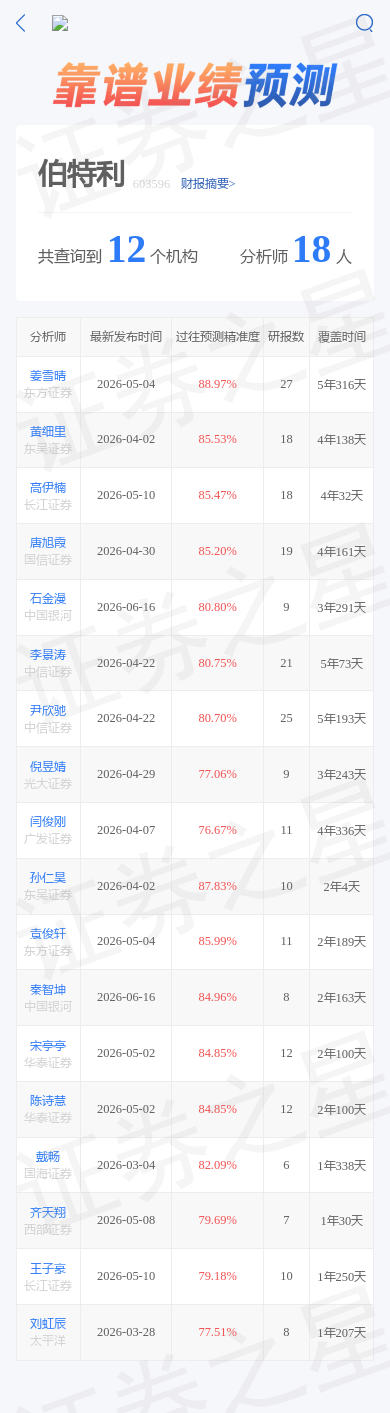This screenshot has width=390, height=1413.
Task: Open analyst 姜雪晴's profile
Action: tap(48, 376)
